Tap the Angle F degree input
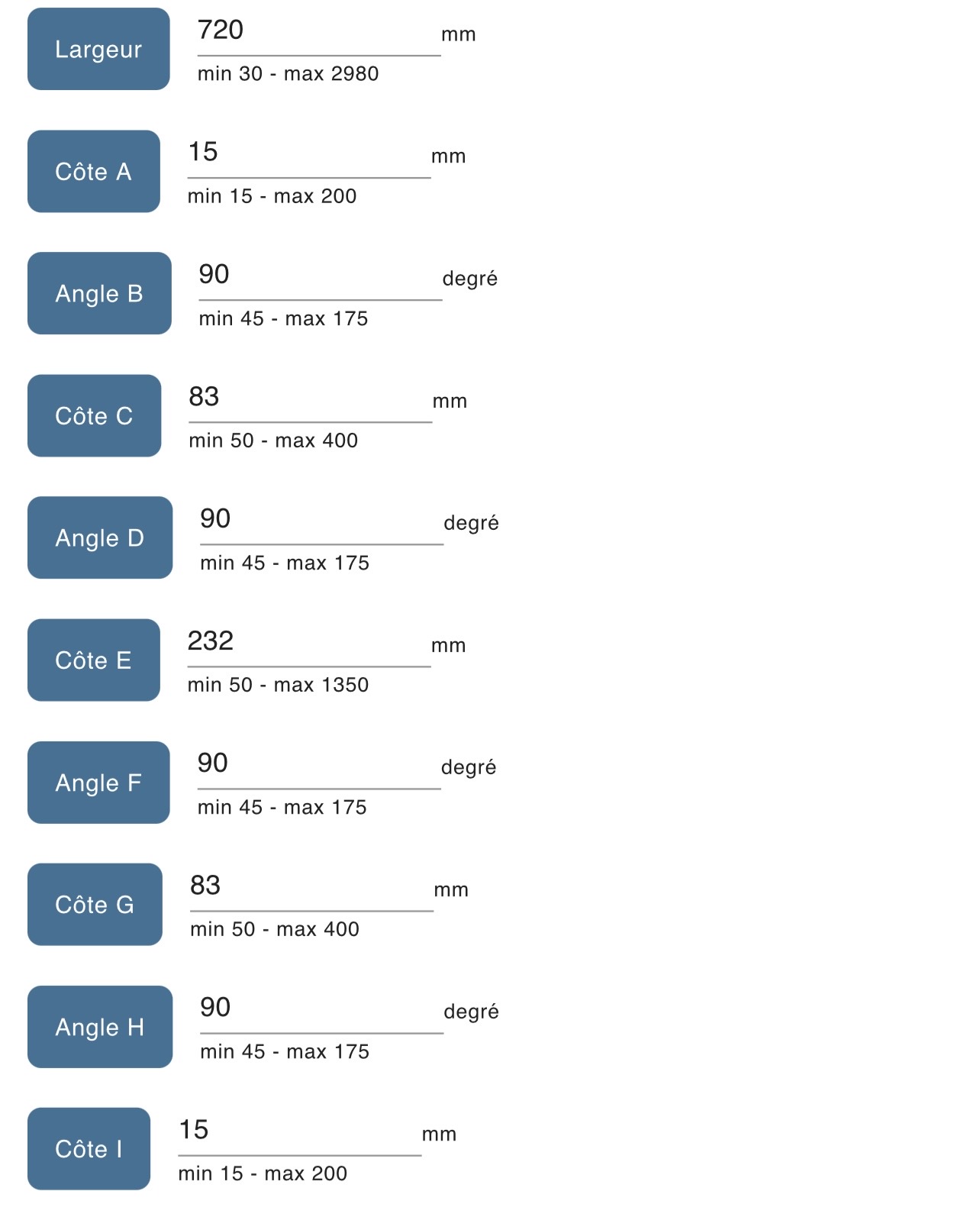The height and width of the screenshot is (1217, 980). (318, 765)
